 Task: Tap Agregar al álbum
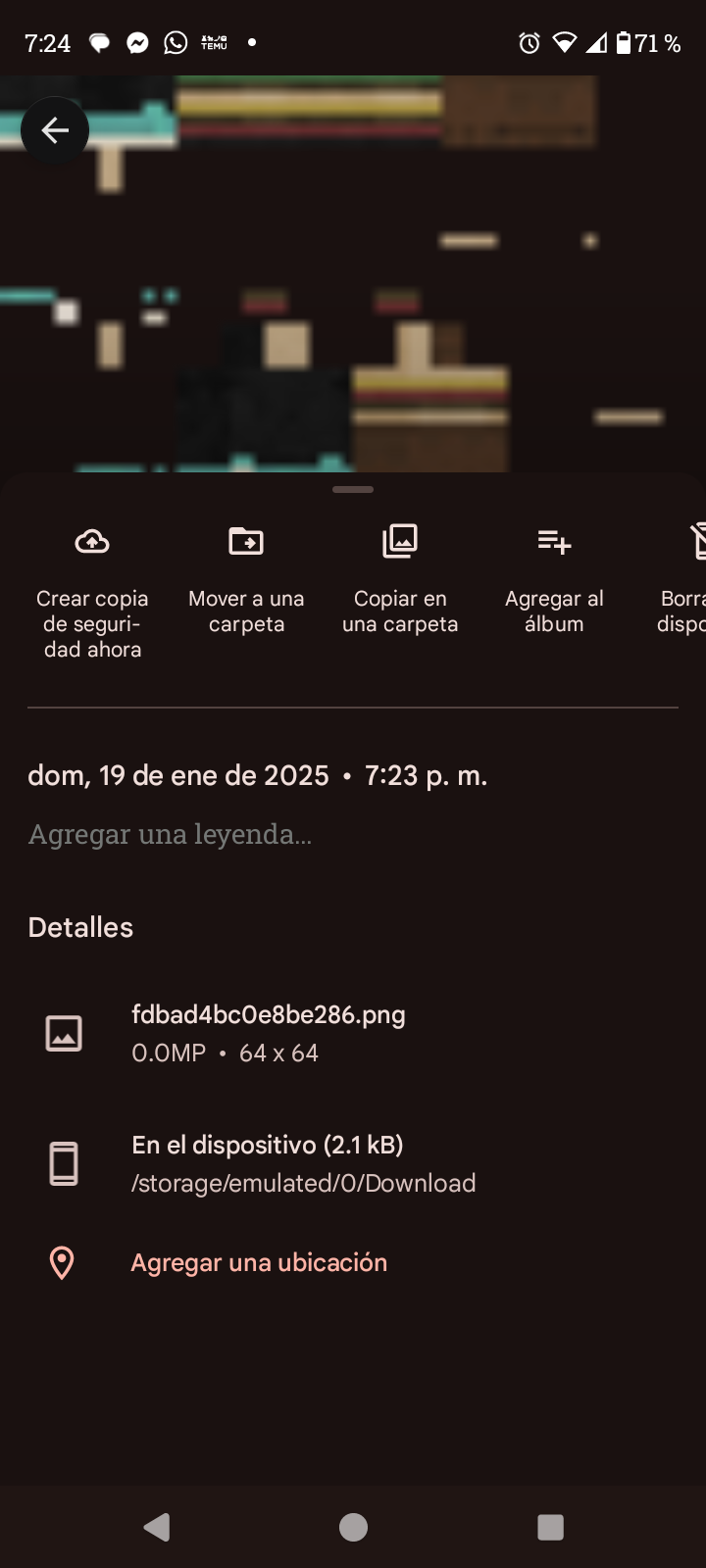click(x=554, y=580)
